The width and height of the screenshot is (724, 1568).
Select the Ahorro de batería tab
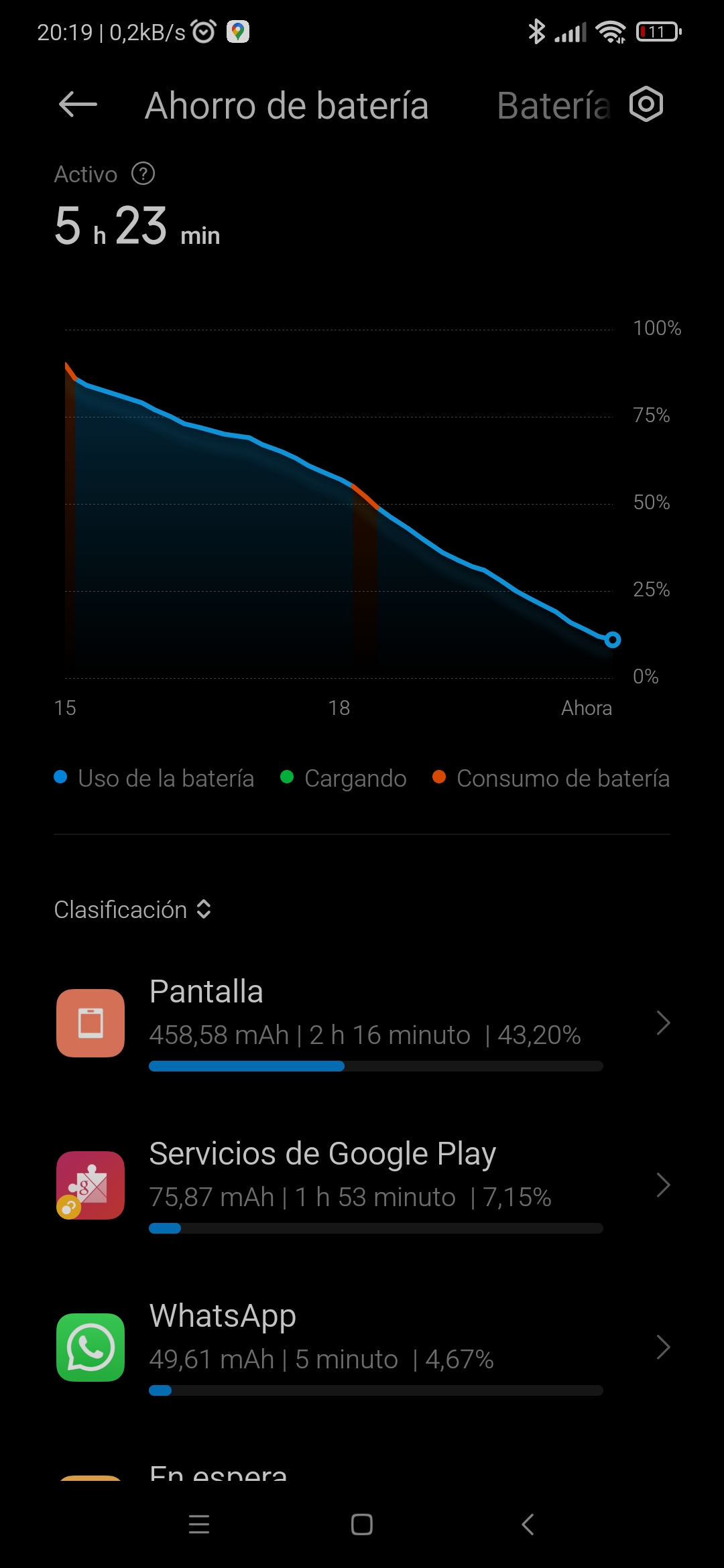pos(287,106)
